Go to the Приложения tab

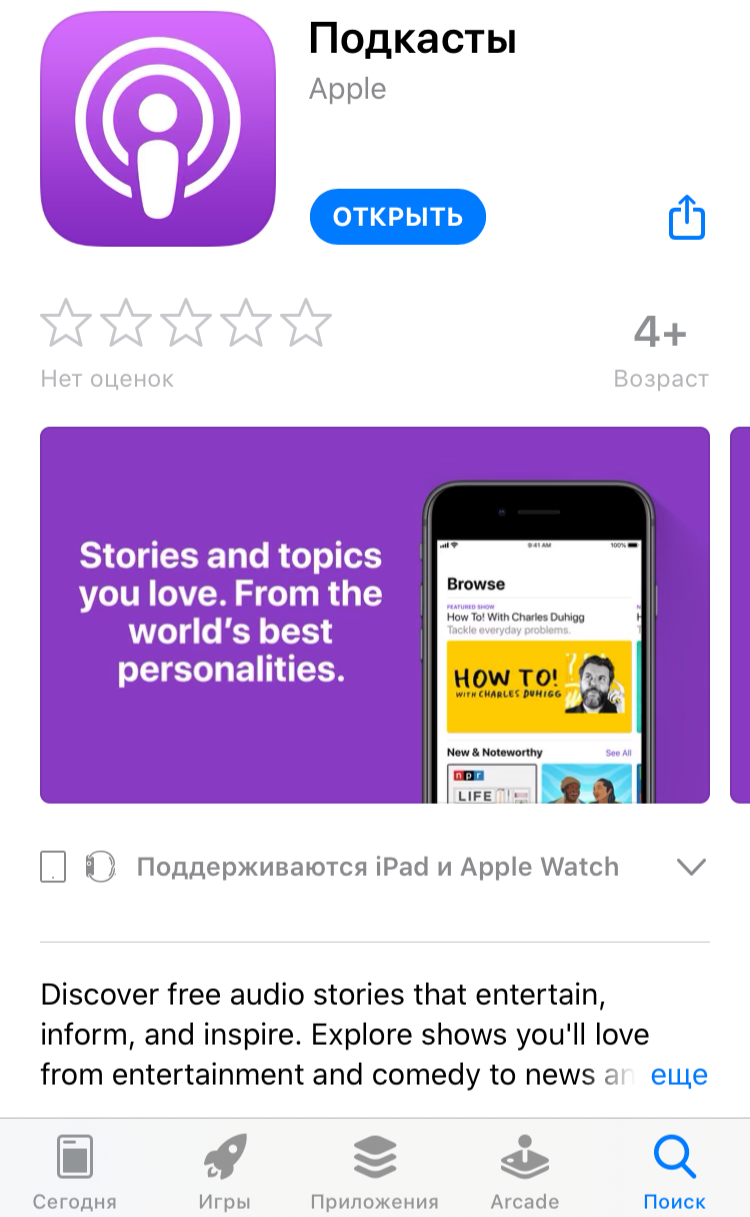[375, 1172]
